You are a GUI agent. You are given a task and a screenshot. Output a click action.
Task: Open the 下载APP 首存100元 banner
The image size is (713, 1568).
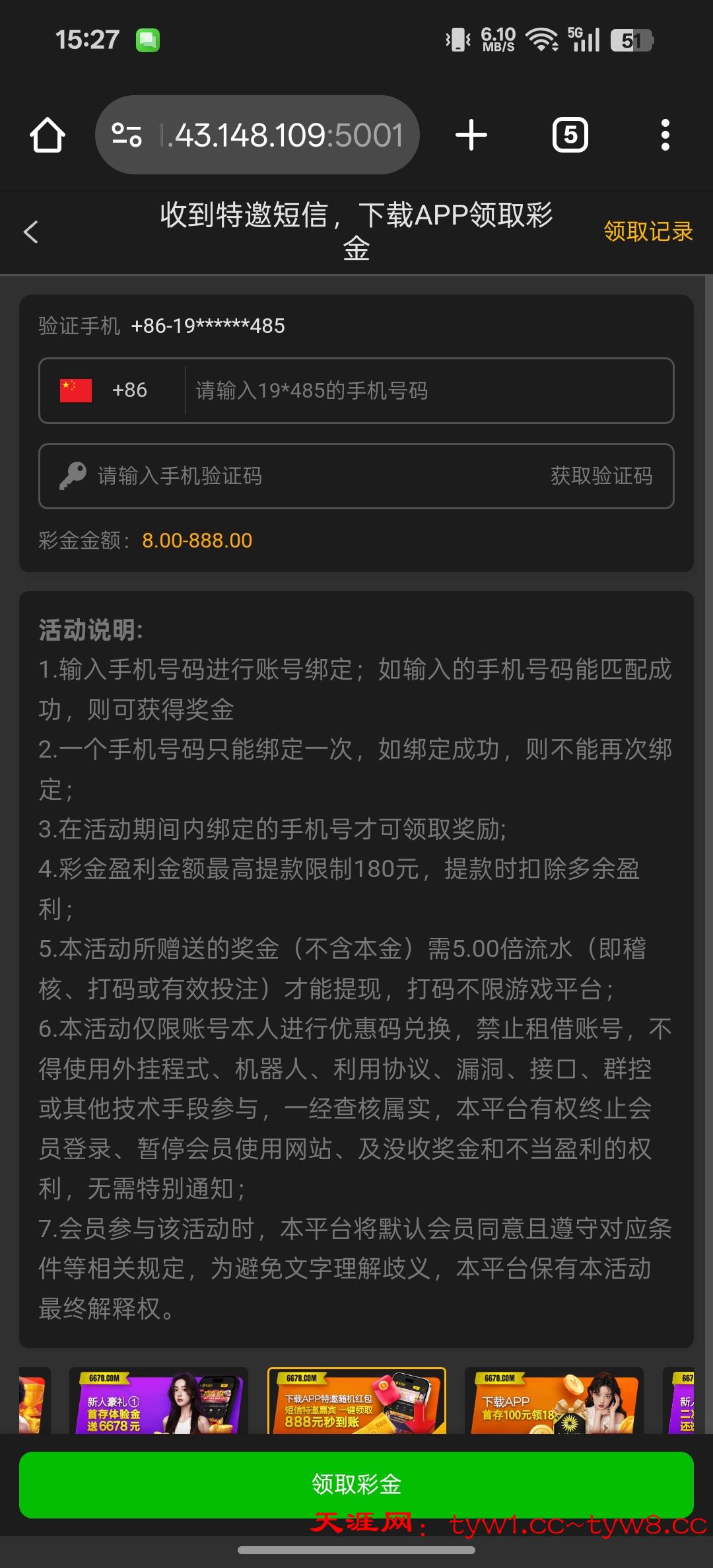tap(554, 1400)
